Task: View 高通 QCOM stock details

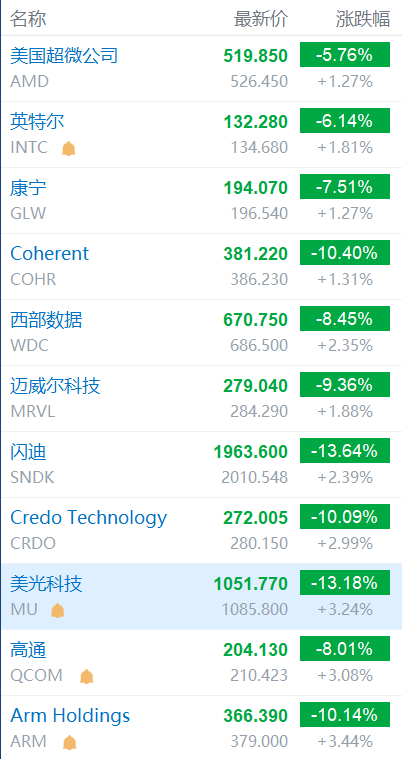Action: tap(202, 663)
